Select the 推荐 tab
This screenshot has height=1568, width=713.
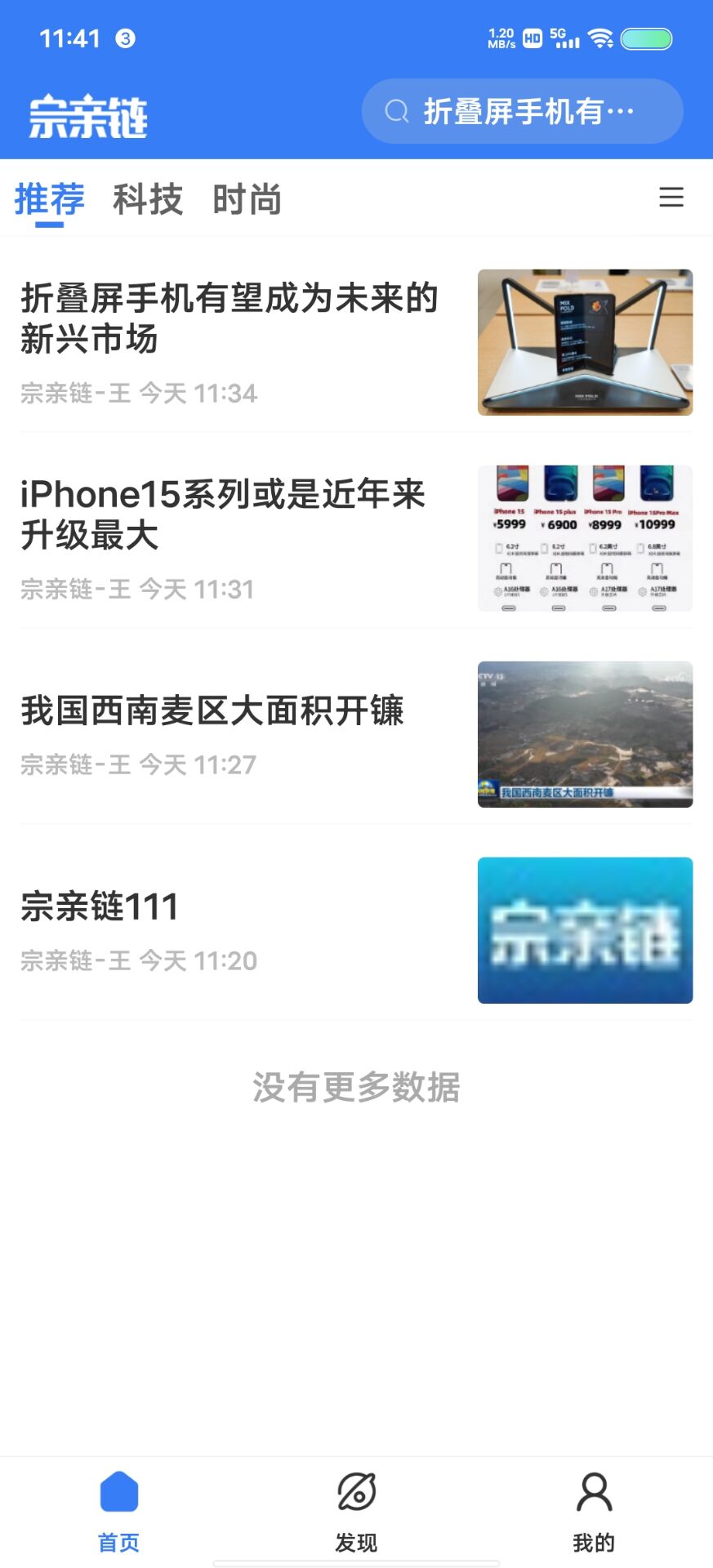pos(49,198)
